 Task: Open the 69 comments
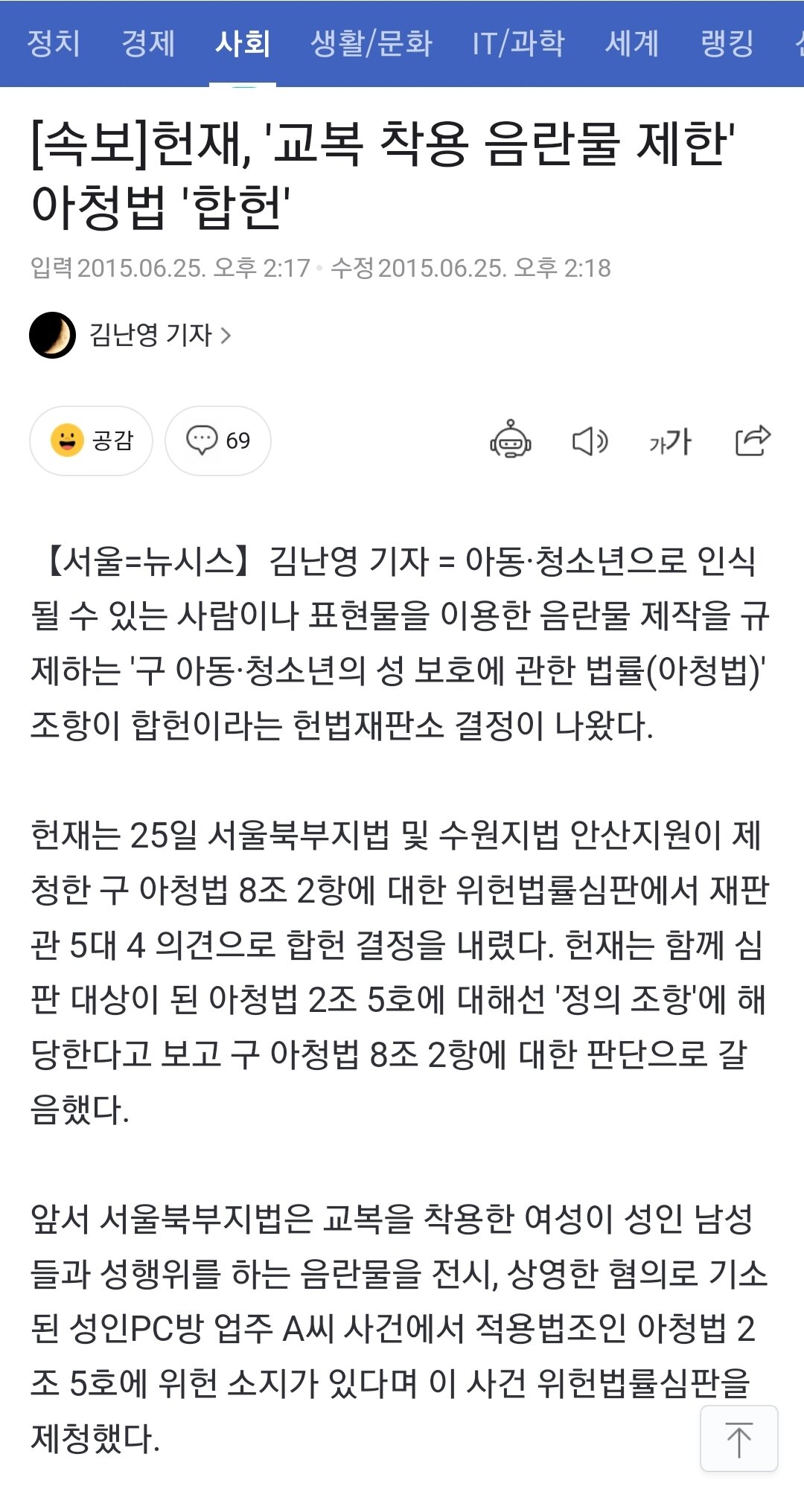[217, 441]
